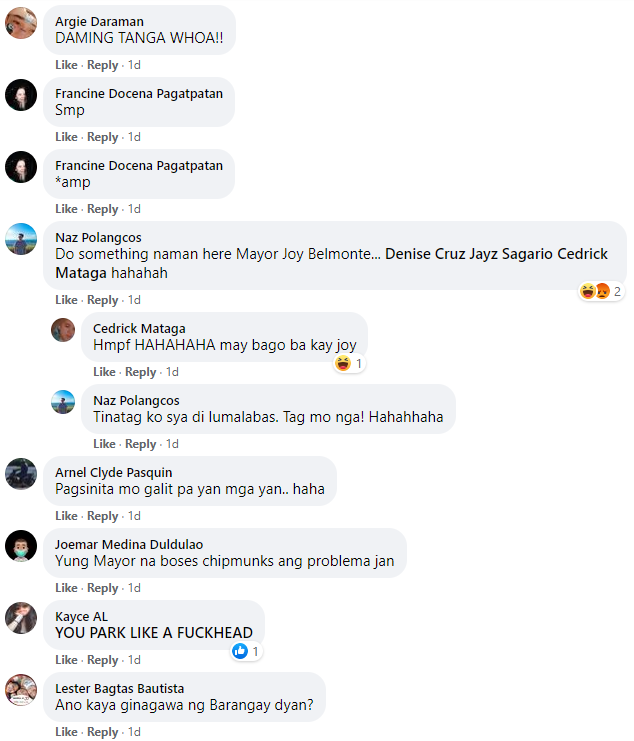Open Francine Docena Pagatpatan's profile from "Smp" comment
The height and width of the screenshot is (741, 634).
click(x=139, y=93)
